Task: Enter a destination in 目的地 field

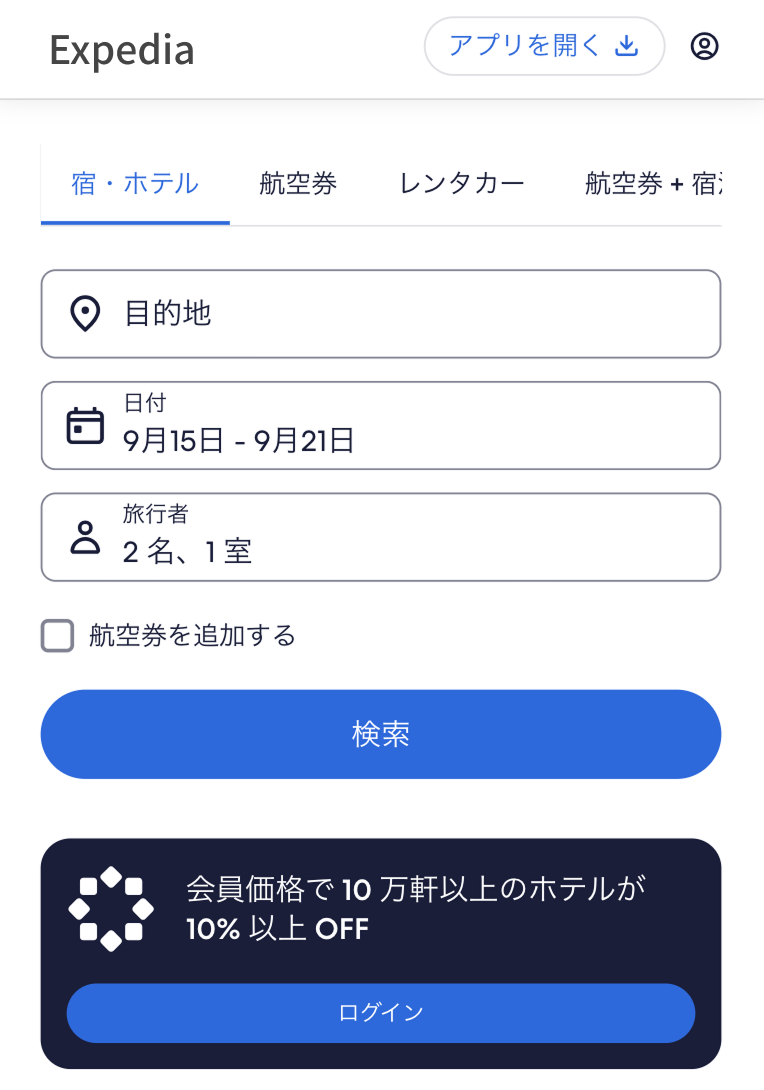Action: click(x=380, y=314)
